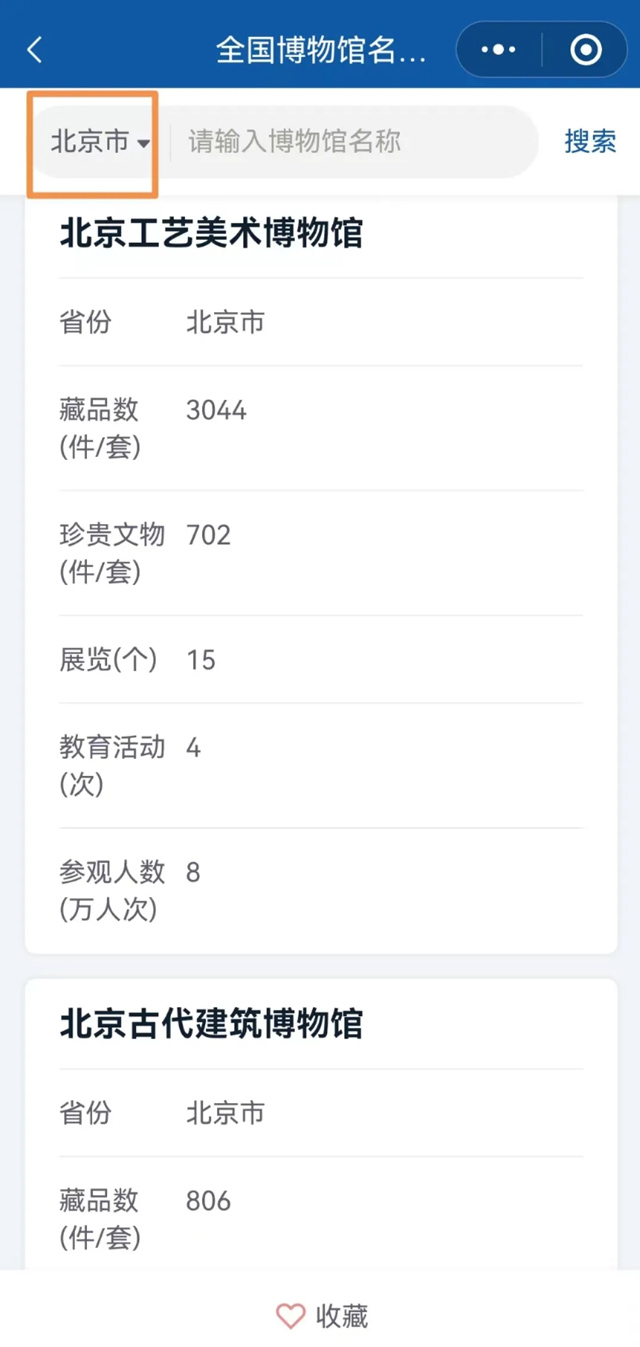Expand the 北京市 province dropdown
This screenshot has width=640, height=1347.
tap(100, 142)
